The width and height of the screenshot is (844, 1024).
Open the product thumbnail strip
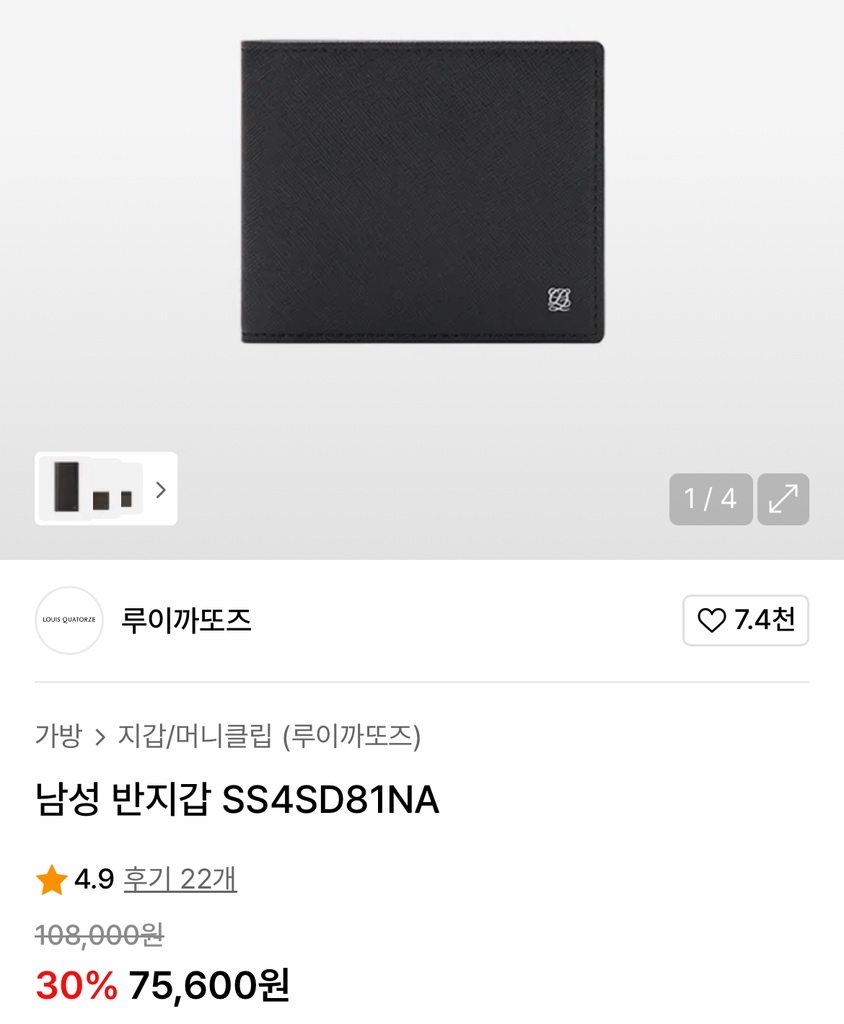106,489
